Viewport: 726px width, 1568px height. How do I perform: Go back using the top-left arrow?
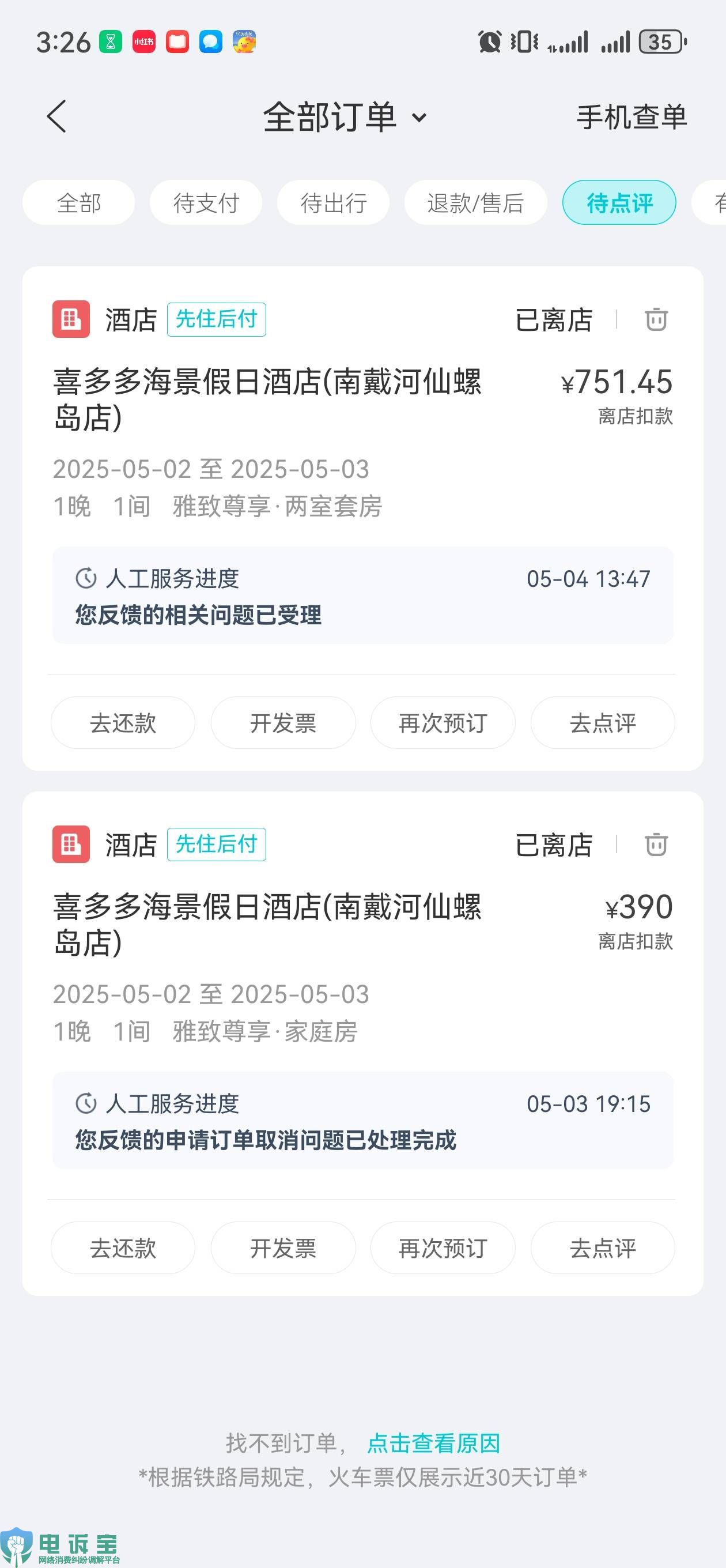point(56,116)
